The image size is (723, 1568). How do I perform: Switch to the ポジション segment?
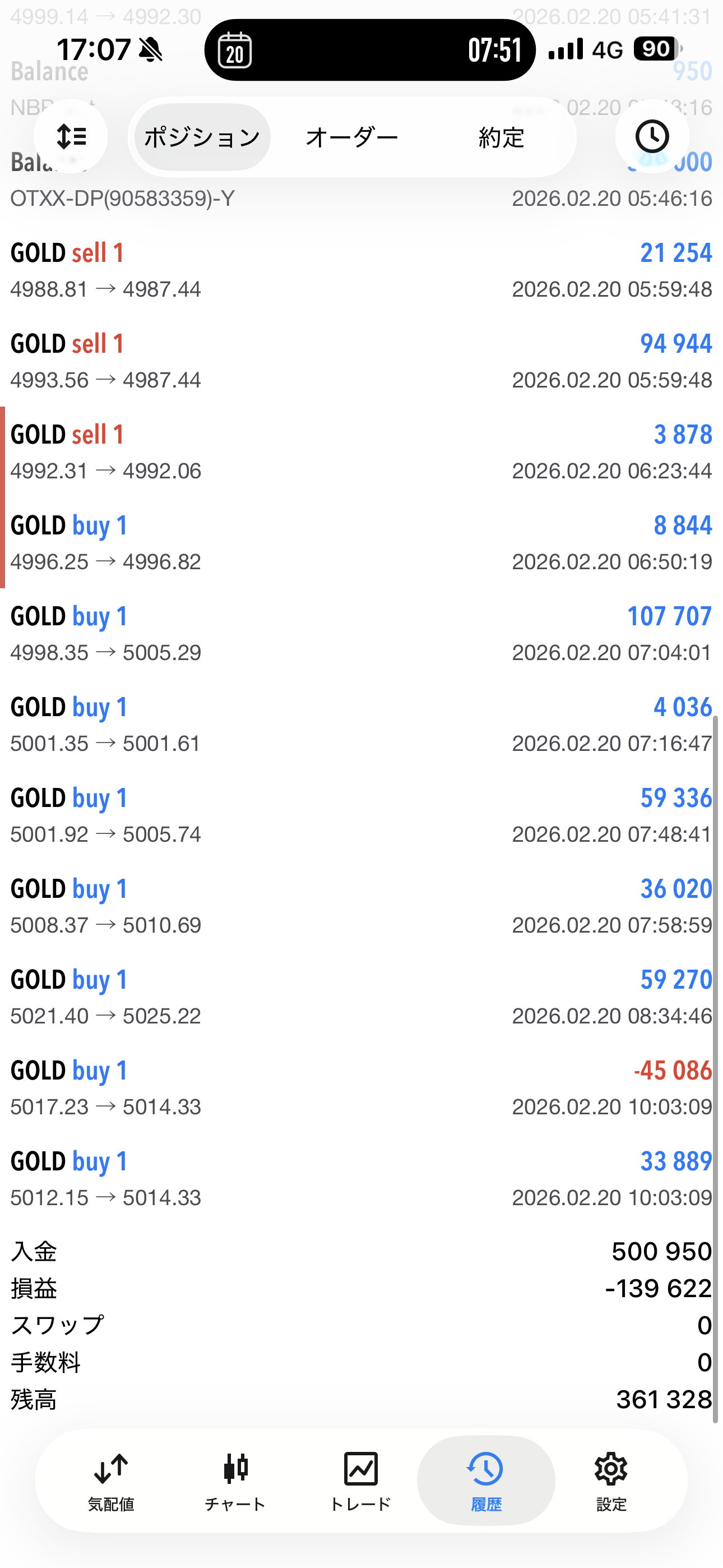coord(202,137)
